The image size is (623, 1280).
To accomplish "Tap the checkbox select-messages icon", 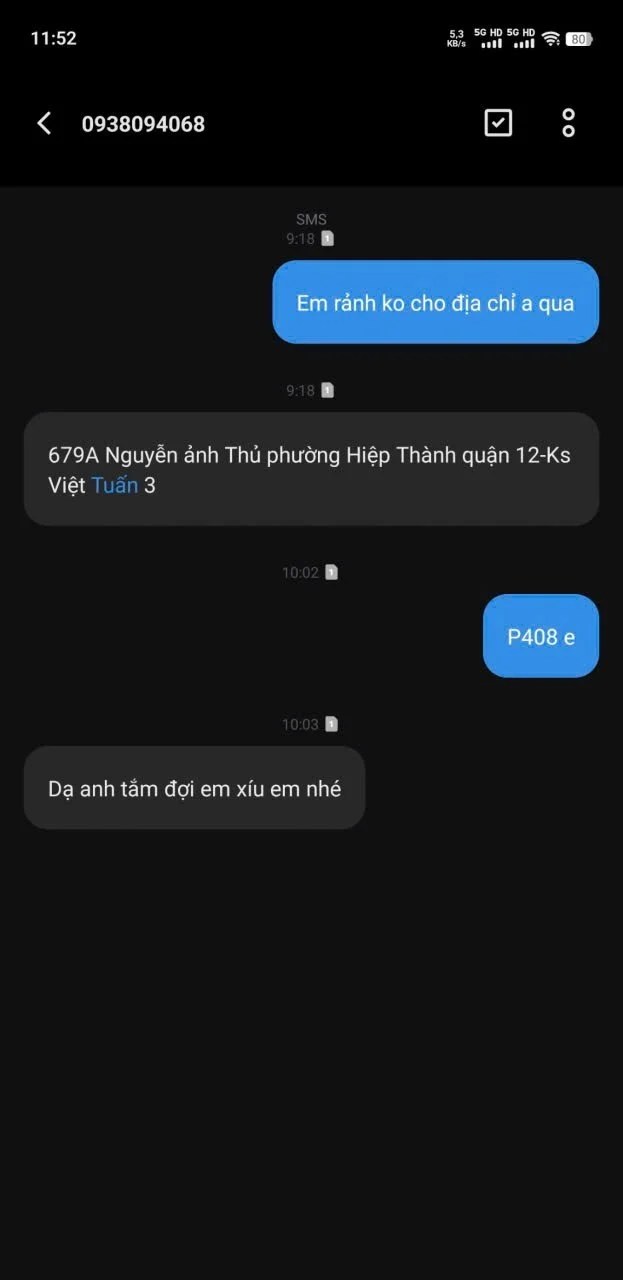I will tap(498, 123).
